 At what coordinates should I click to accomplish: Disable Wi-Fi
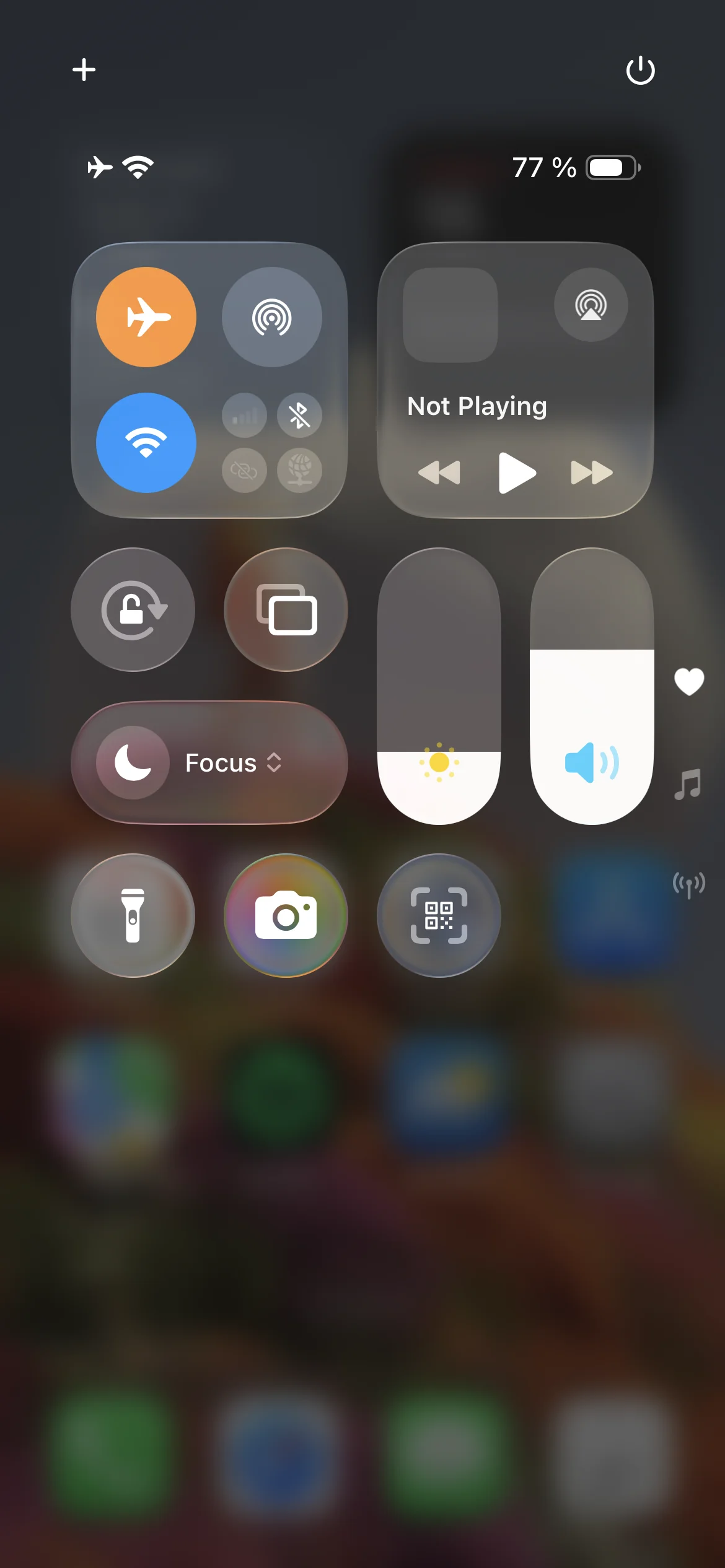[x=146, y=443]
